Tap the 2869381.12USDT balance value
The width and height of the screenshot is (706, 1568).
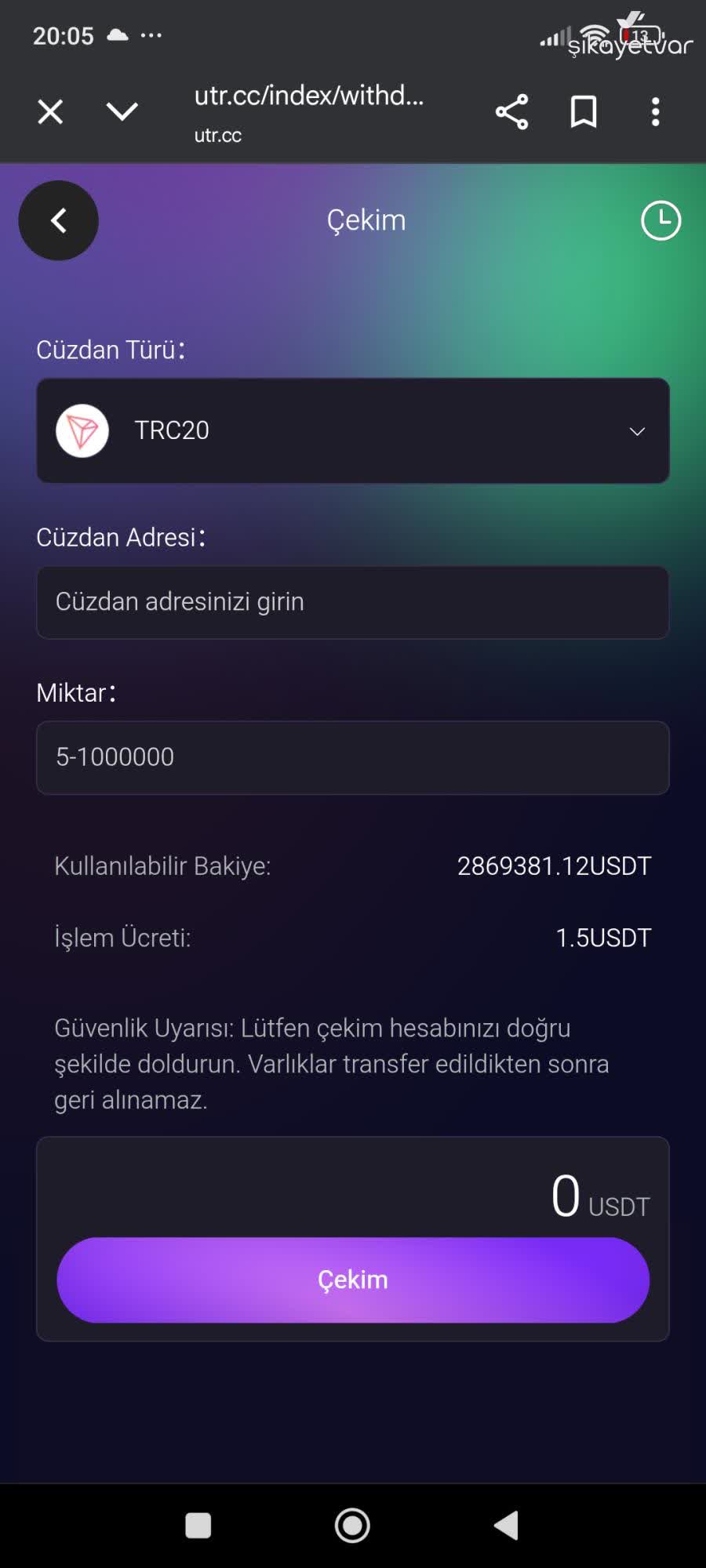click(x=555, y=866)
